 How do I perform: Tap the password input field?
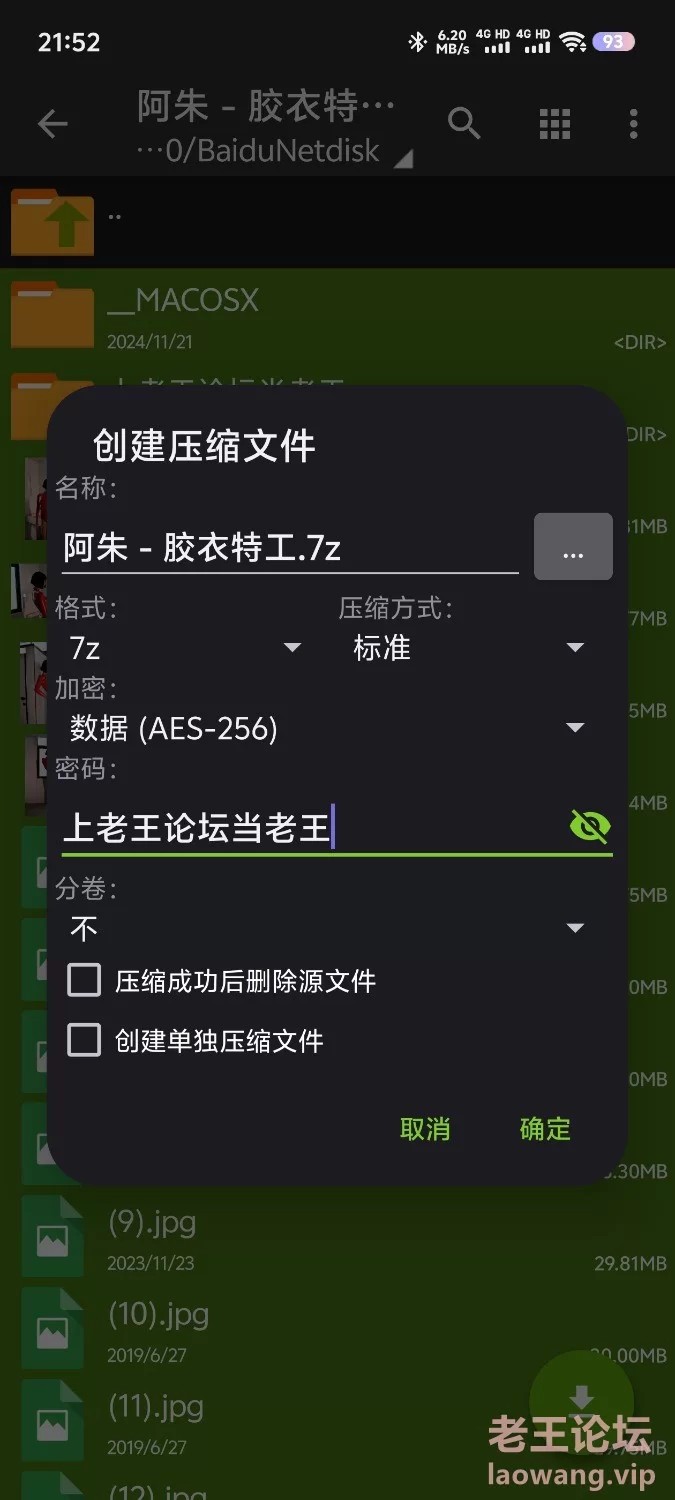click(312, 828)
